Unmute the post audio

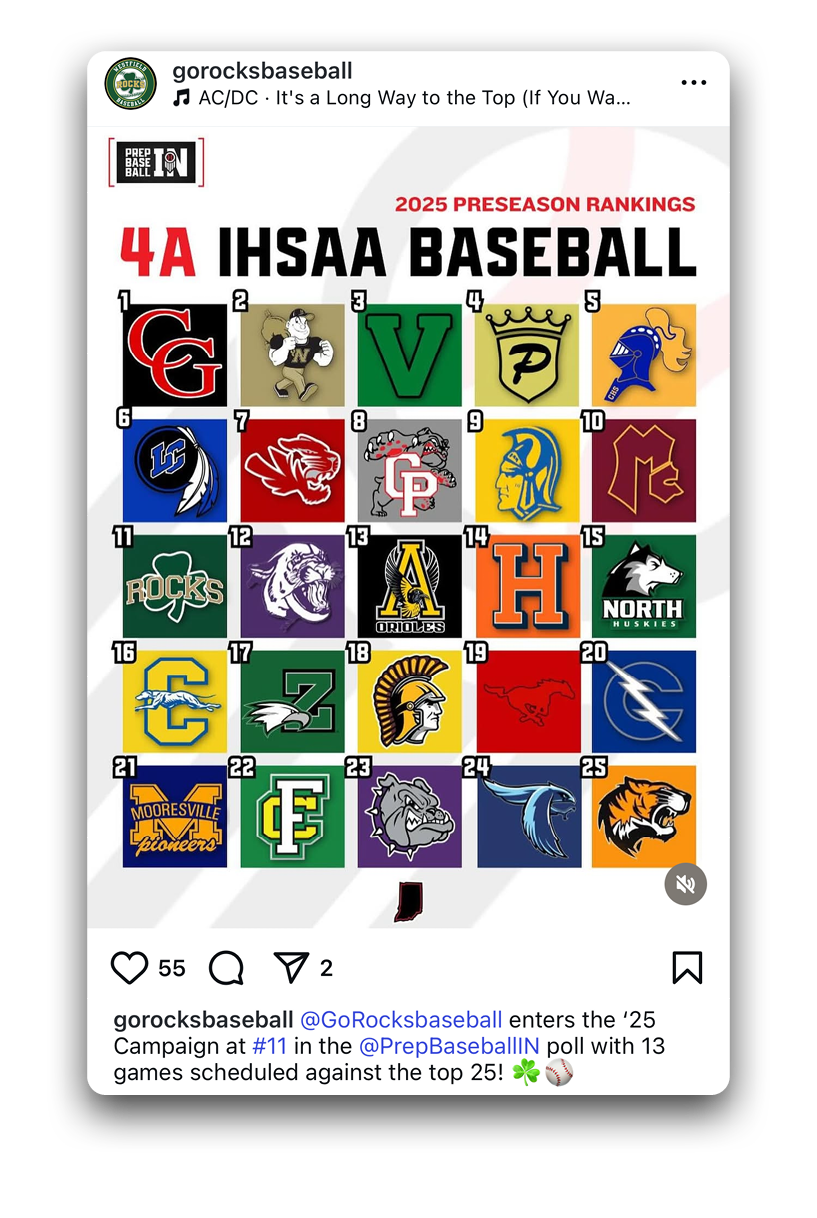coord(686,884)
